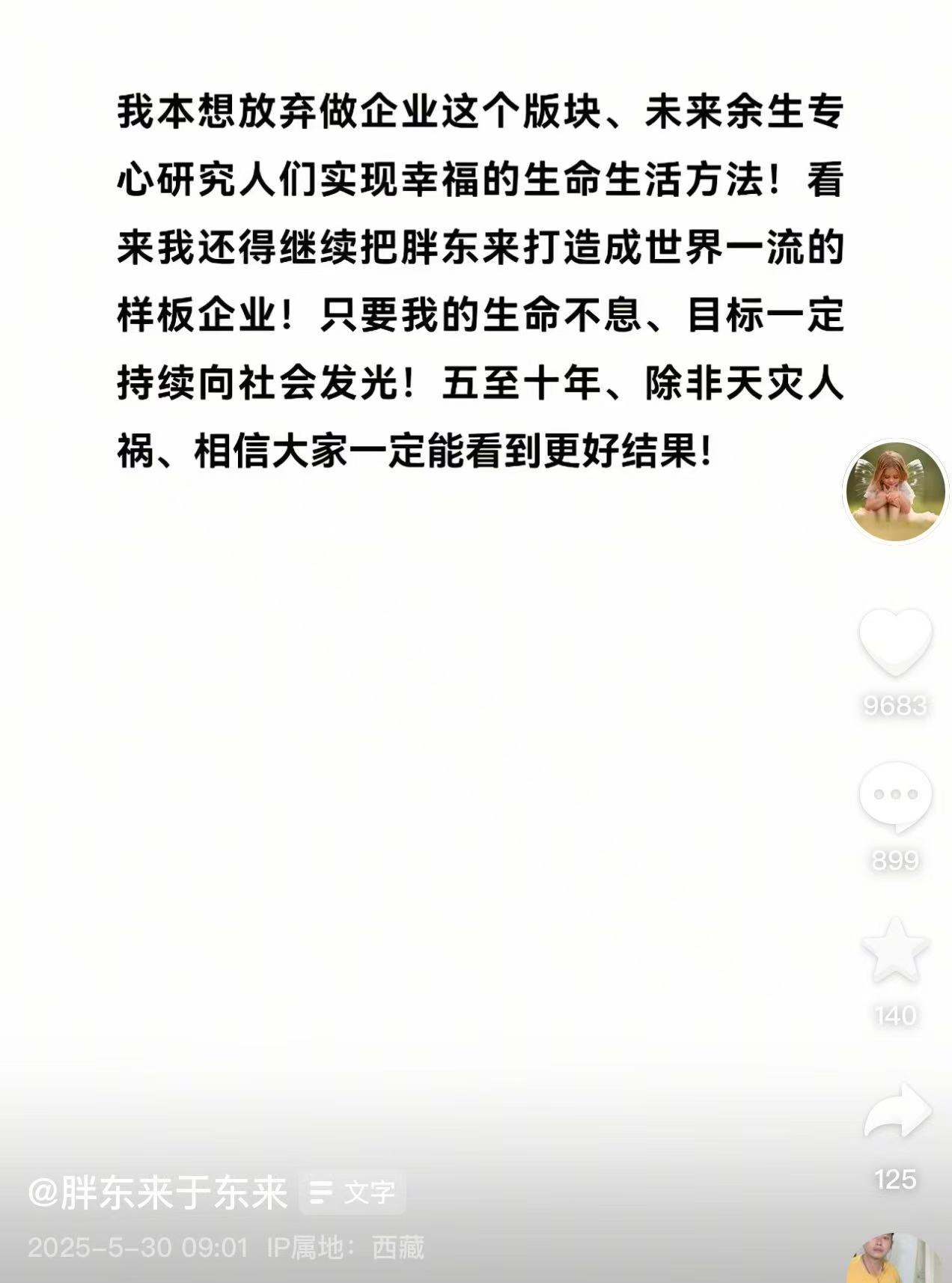The width and height of the screenshot is (952, 1283).
Task: Open the comments bubble
Action: tap(895, 796)
